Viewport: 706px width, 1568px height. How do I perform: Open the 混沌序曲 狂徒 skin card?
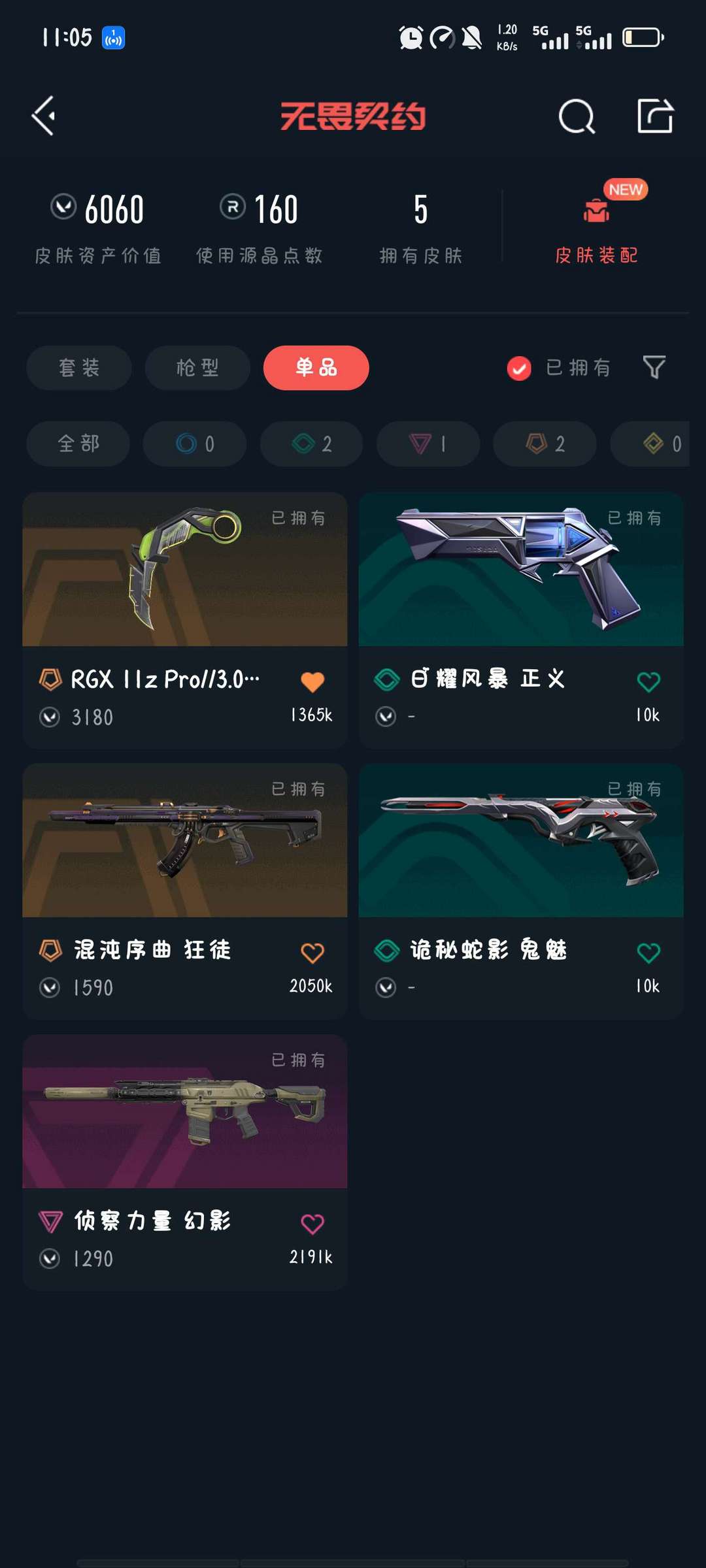point(184,843)
